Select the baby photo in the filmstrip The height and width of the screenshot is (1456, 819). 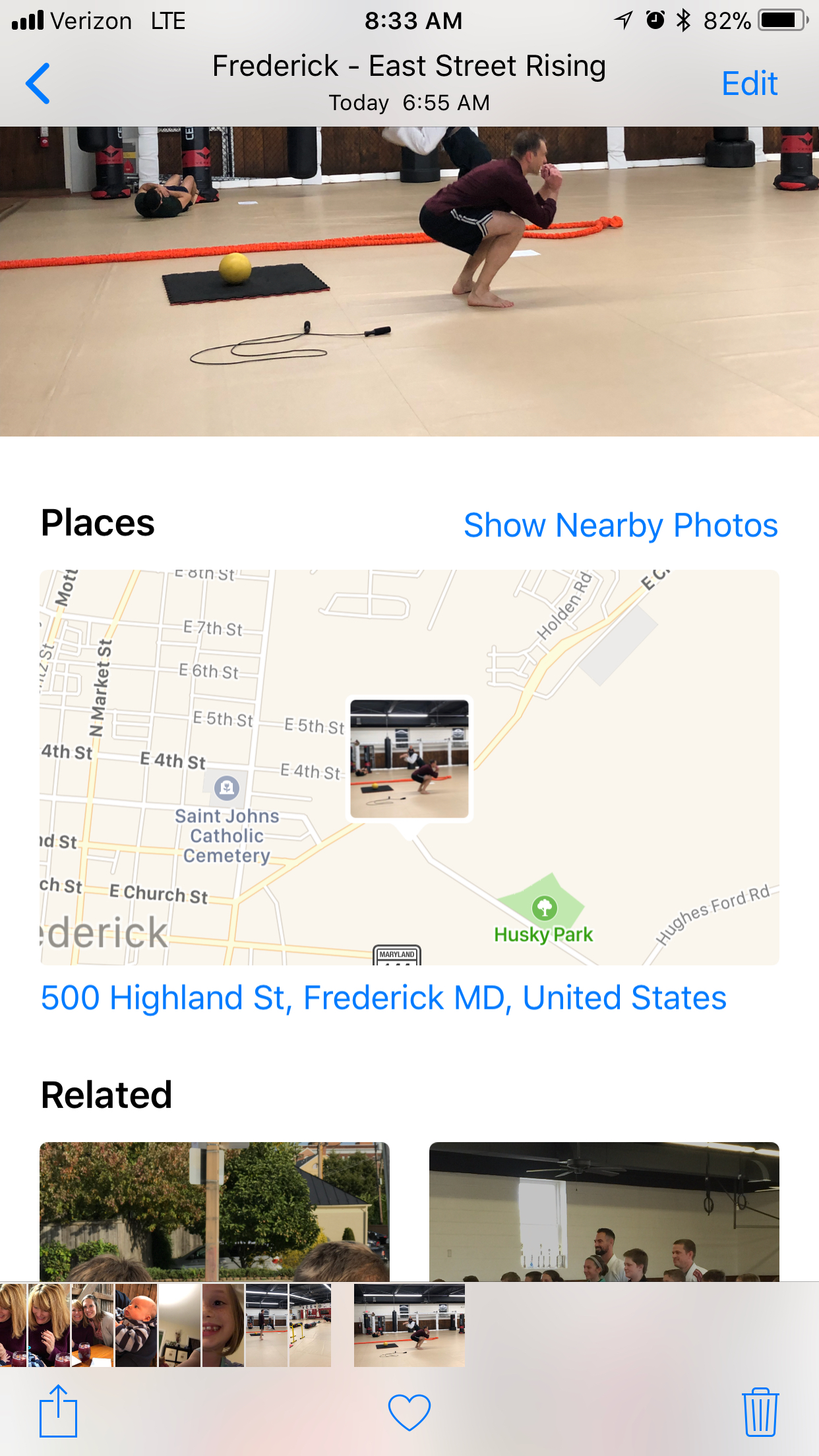click(x=136, y=1325)
